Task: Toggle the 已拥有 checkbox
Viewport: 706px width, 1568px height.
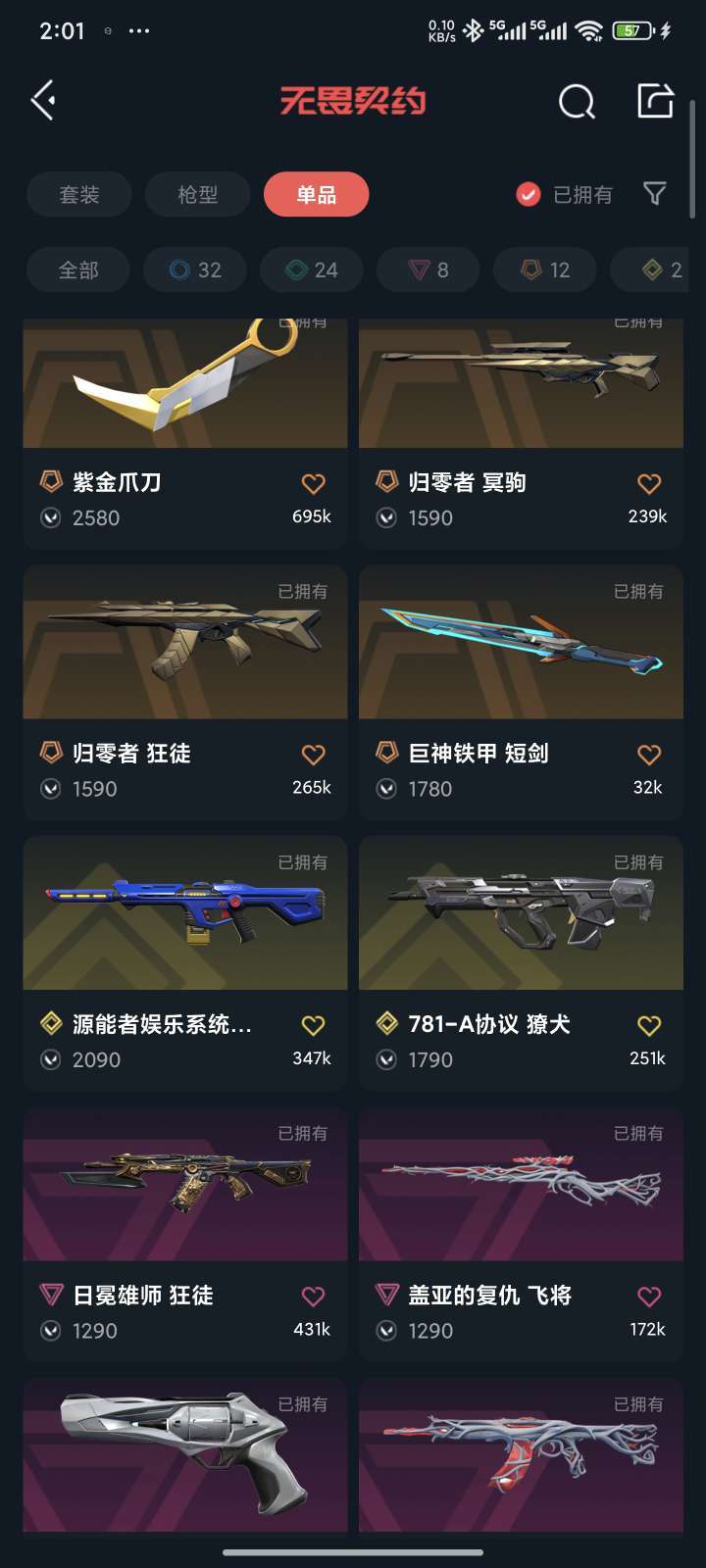Action: point(565,194)
